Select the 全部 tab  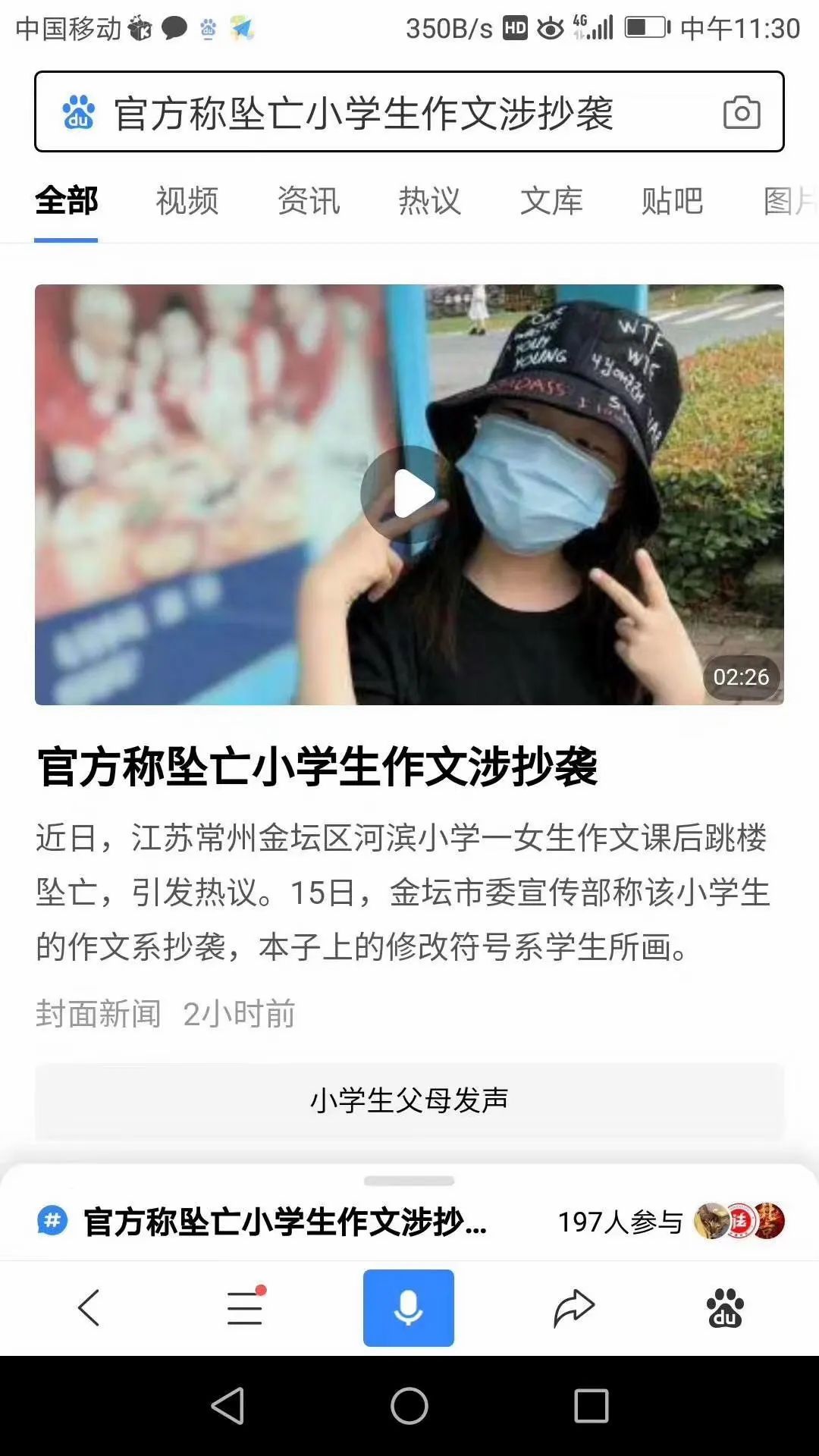tap(66, 201)
